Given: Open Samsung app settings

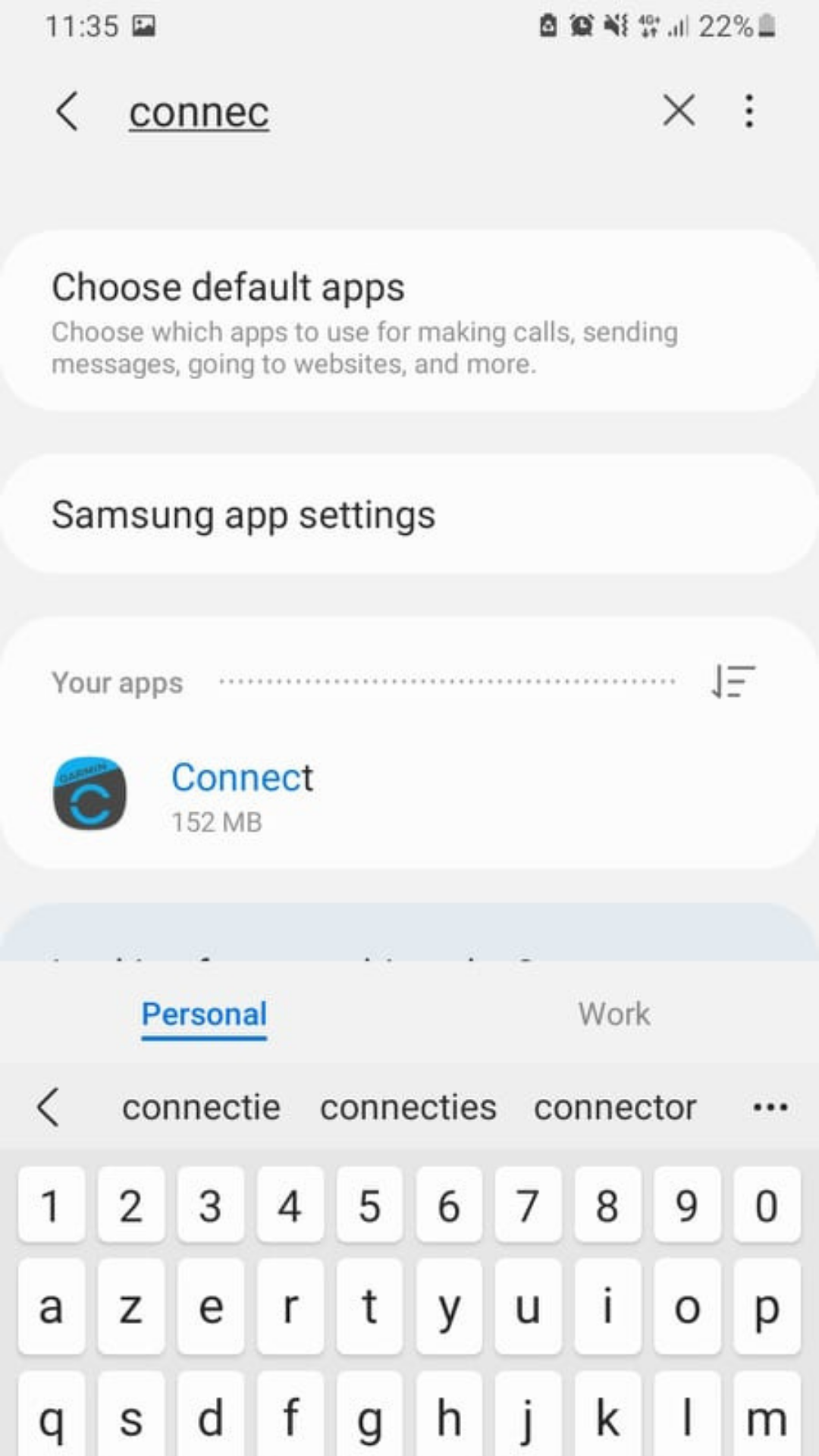Looking at the screenshot, I should (409, 515).
